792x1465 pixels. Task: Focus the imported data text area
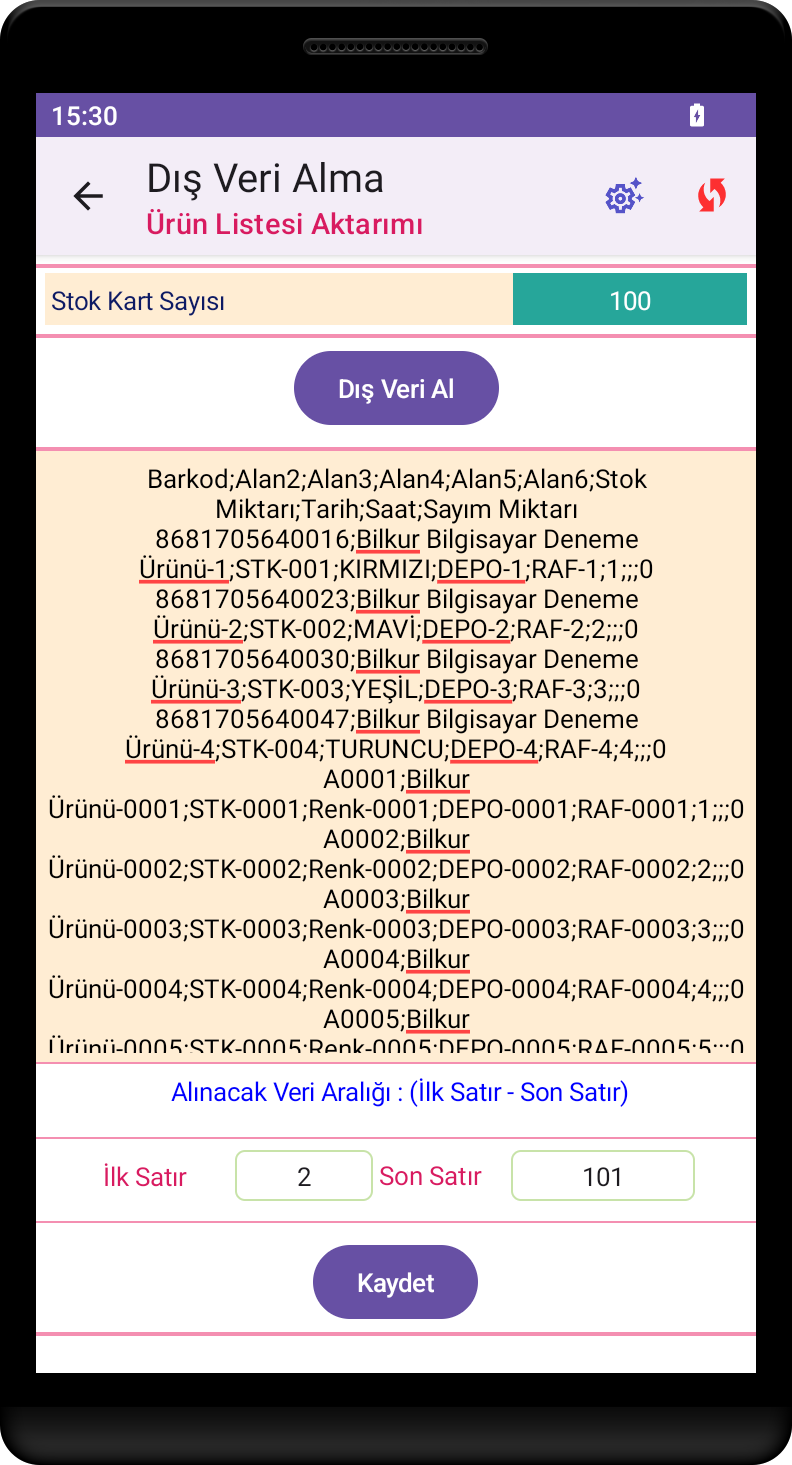click(396, 755)
